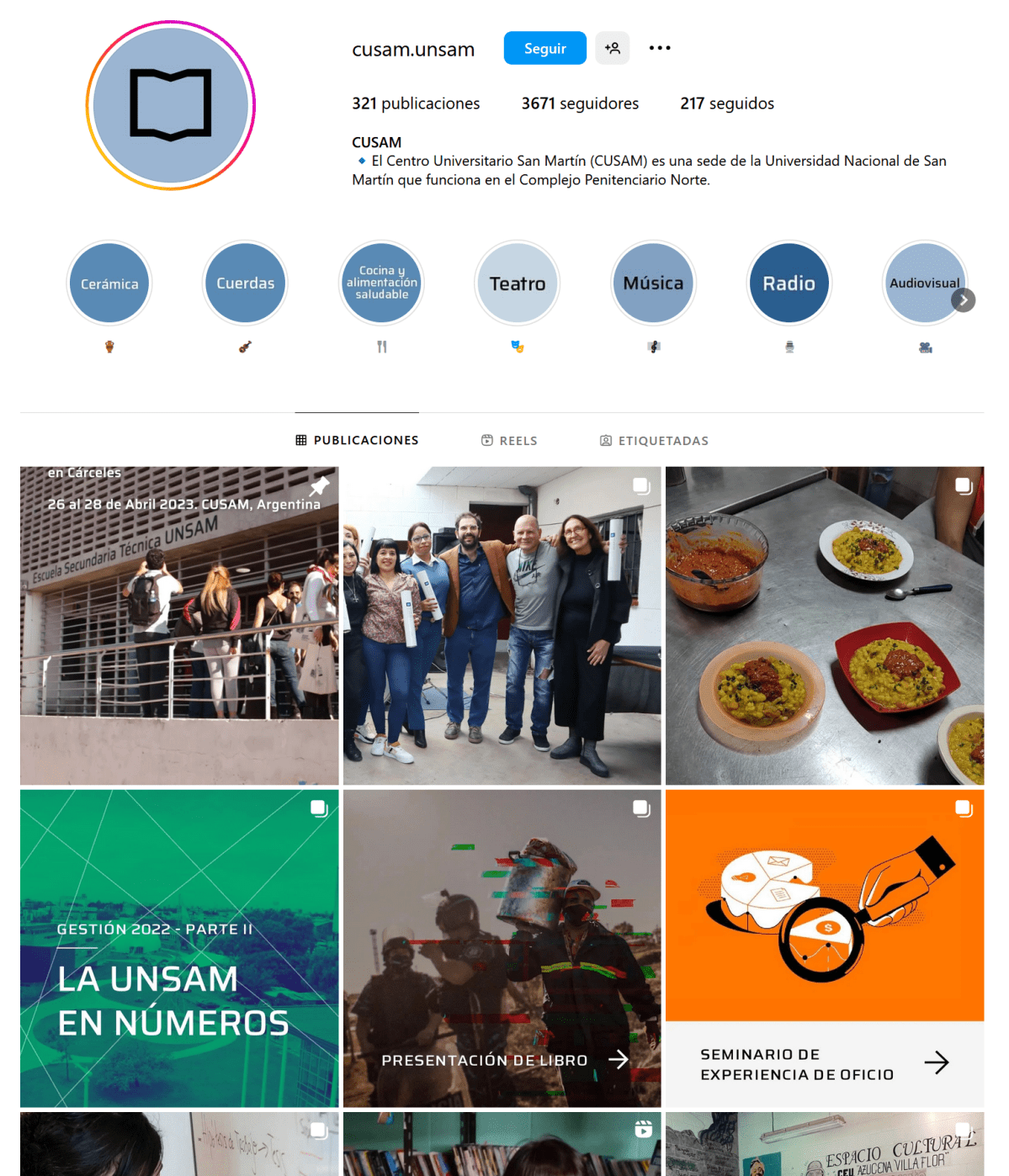This screenshot has width=1009, height=1176.
Task: Open the Presentación de libro post
Action: click(502, 948)
